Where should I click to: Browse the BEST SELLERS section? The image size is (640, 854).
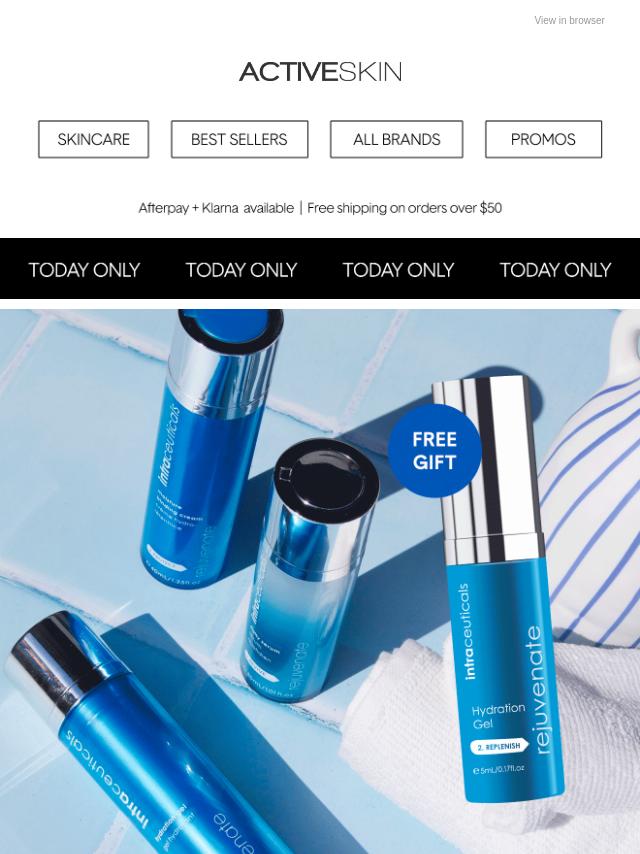[239, 139]
